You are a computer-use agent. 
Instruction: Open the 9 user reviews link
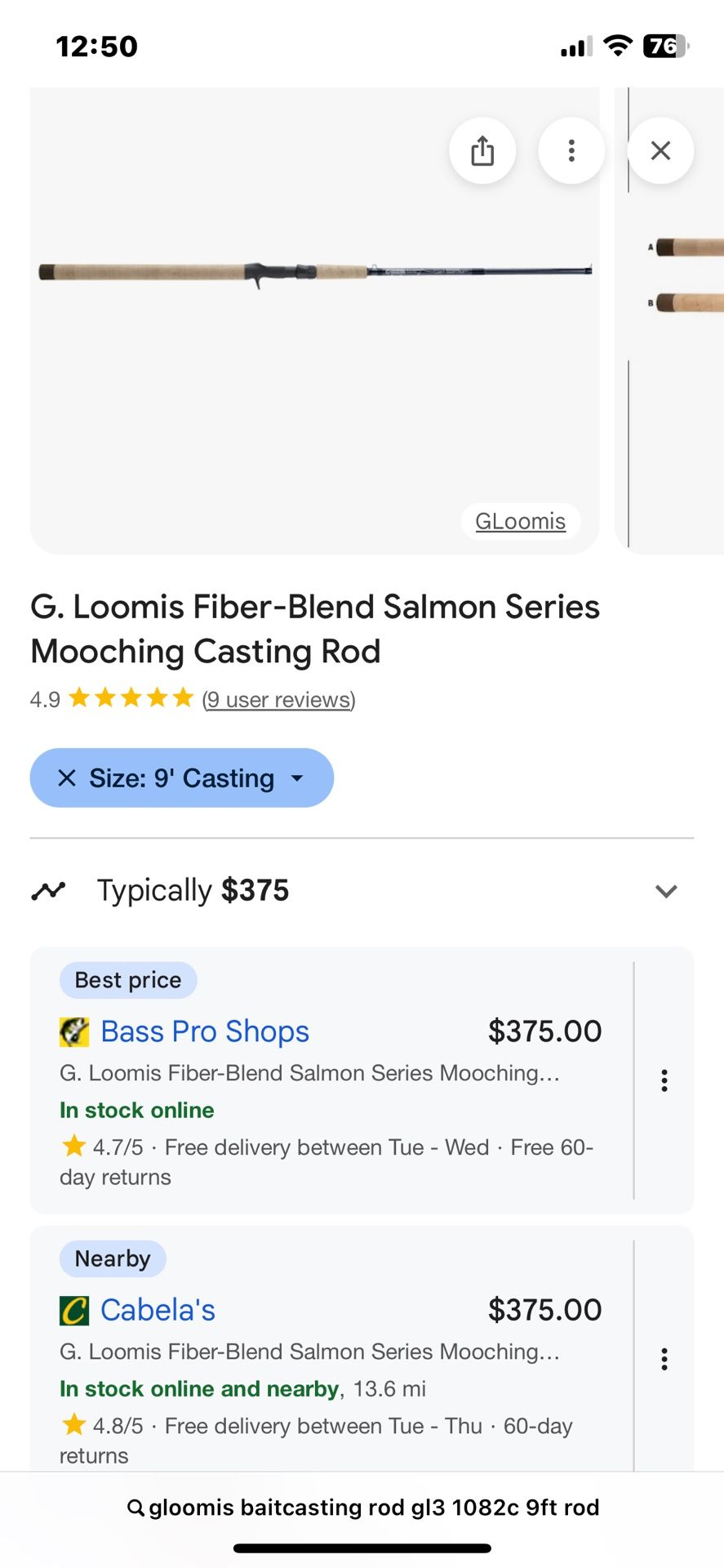click(278, 699)
